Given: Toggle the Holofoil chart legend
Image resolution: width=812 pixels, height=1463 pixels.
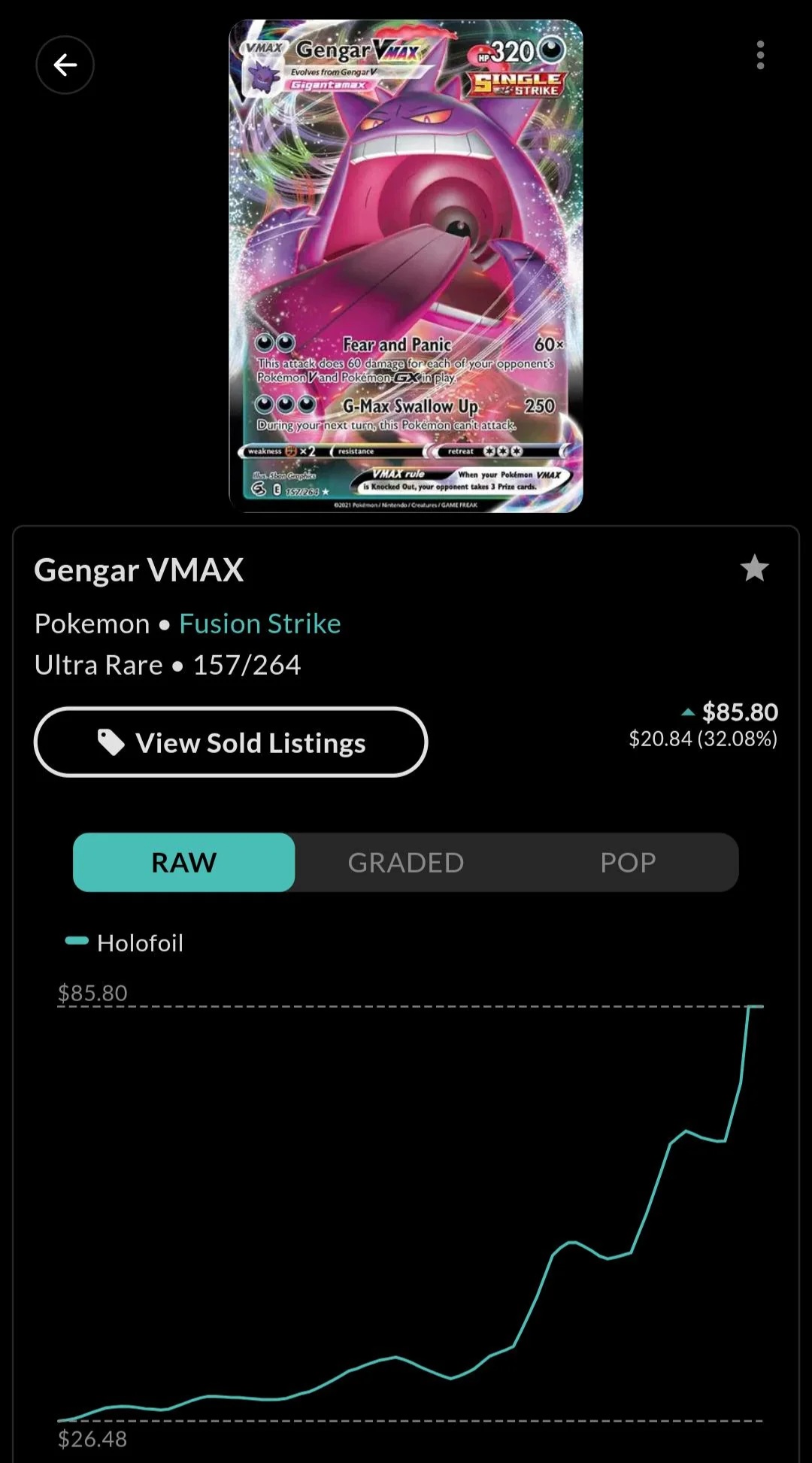Looking at the screenshot, I should click(x=125, y=942).
